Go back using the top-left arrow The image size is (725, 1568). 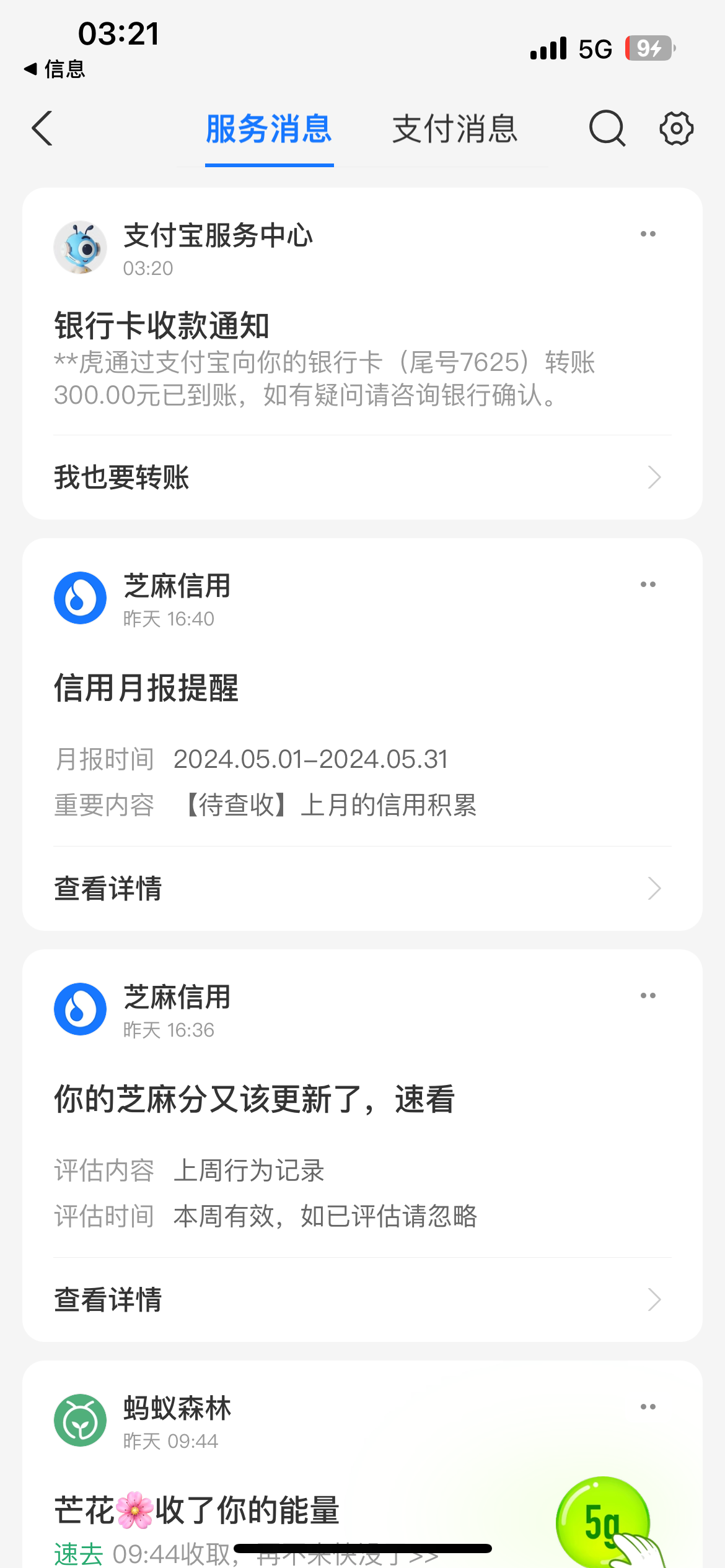(42, 129)
